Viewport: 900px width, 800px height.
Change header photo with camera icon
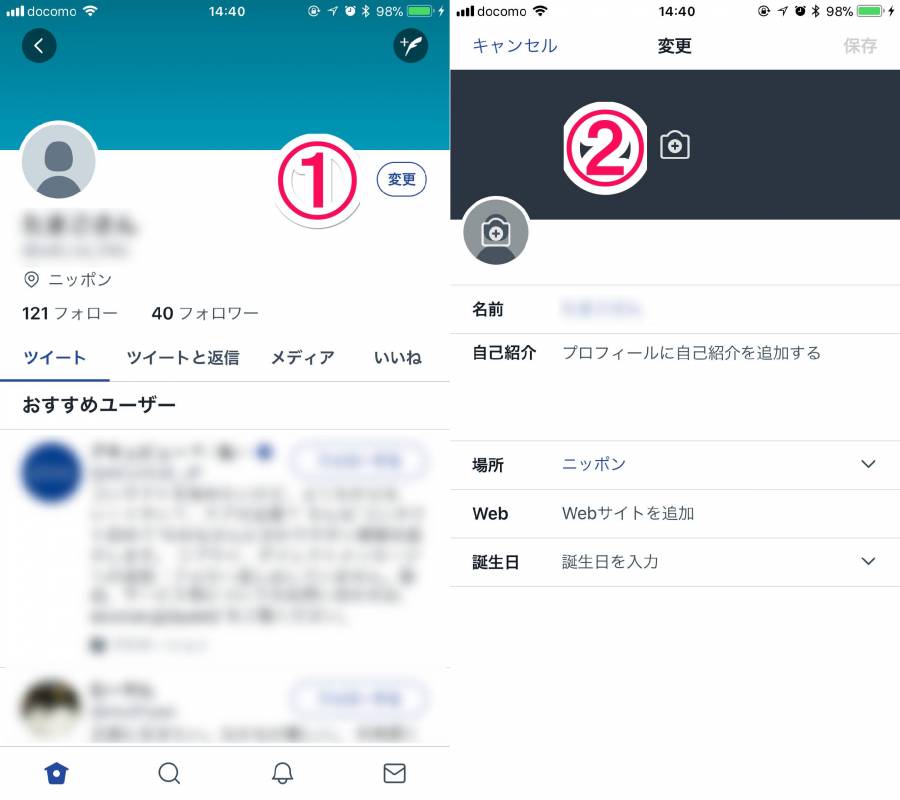tap(675, 145)
